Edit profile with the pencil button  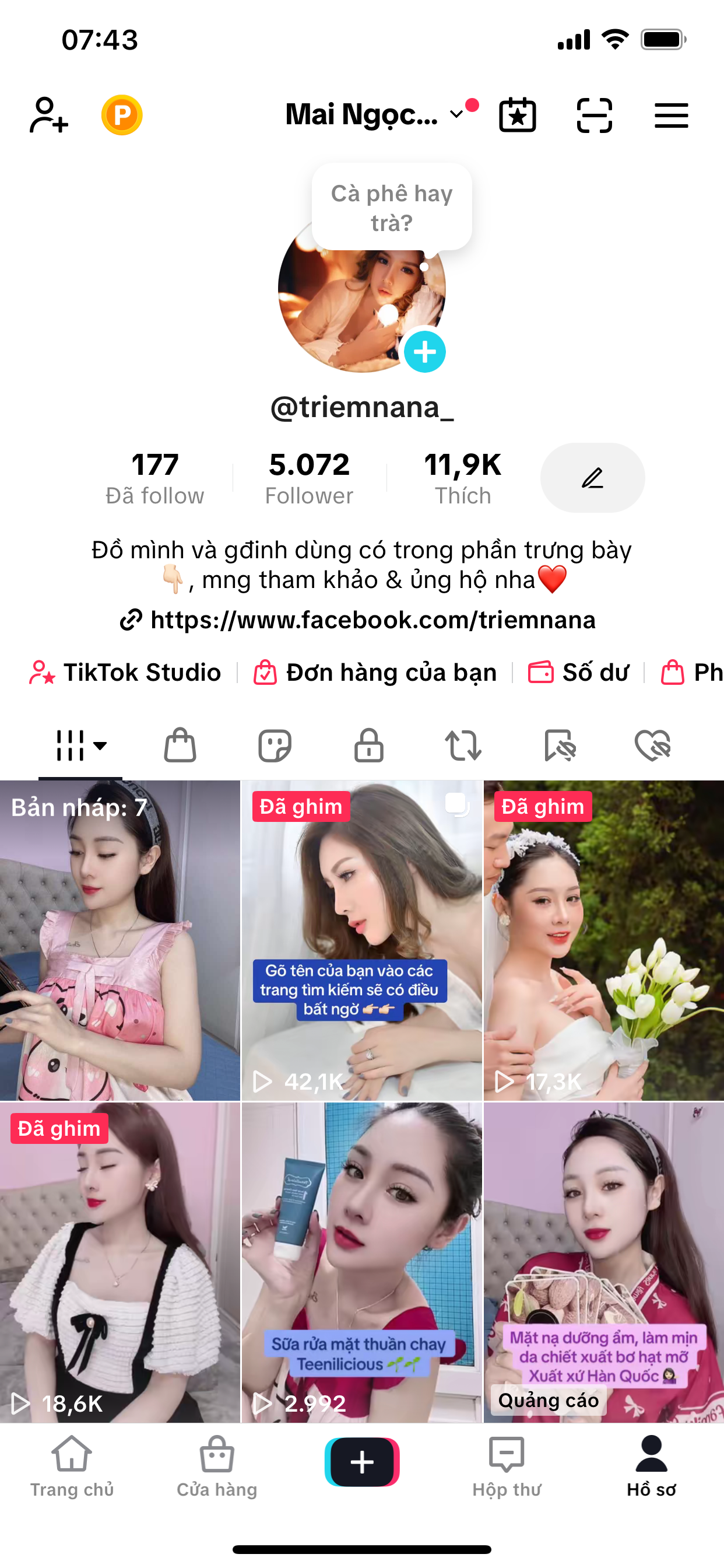(x=592, y=478)
